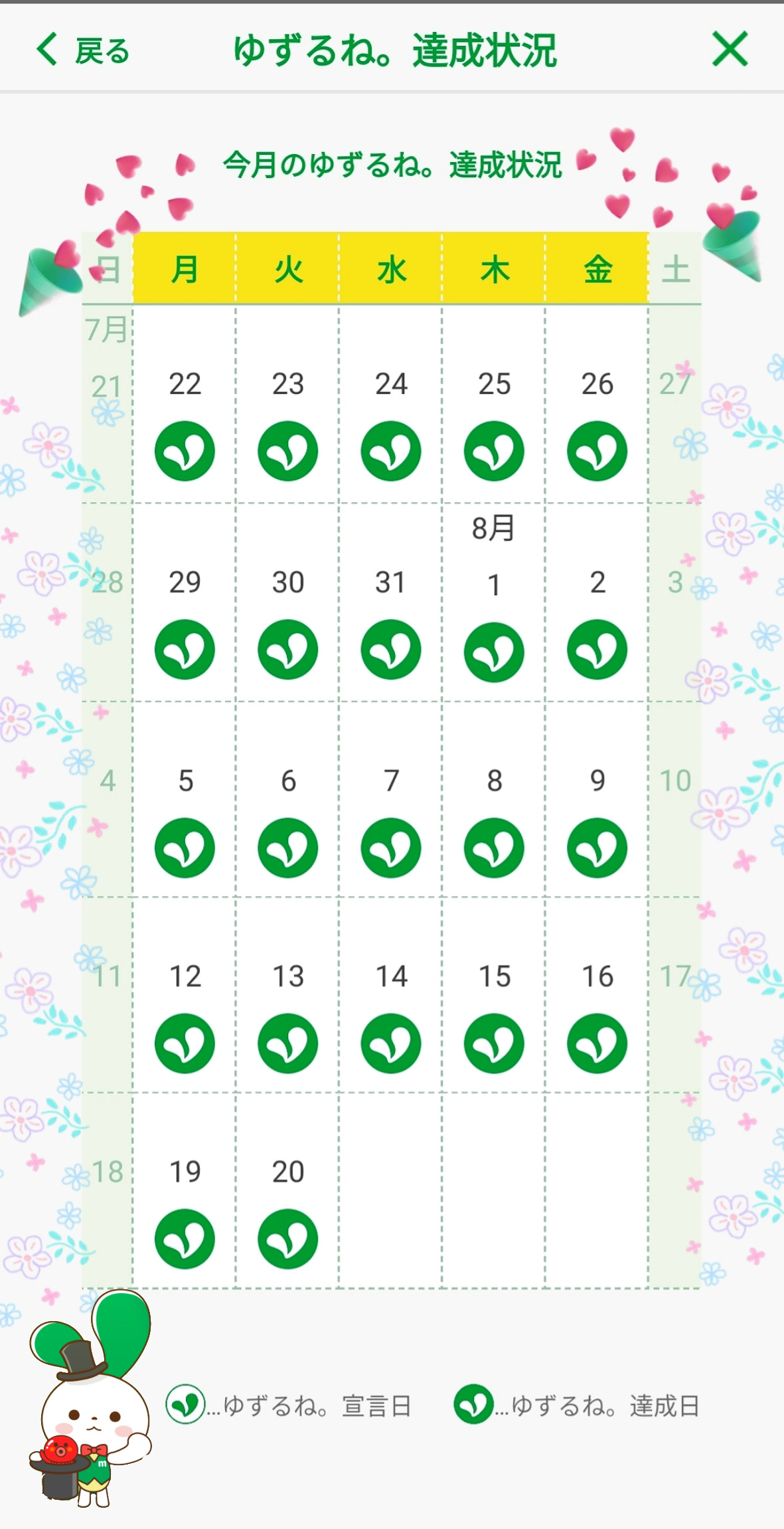Go back using the 戻る button
Image resolution: width=784 pixels, height=1529 pixels.
[x=82, y=50]
